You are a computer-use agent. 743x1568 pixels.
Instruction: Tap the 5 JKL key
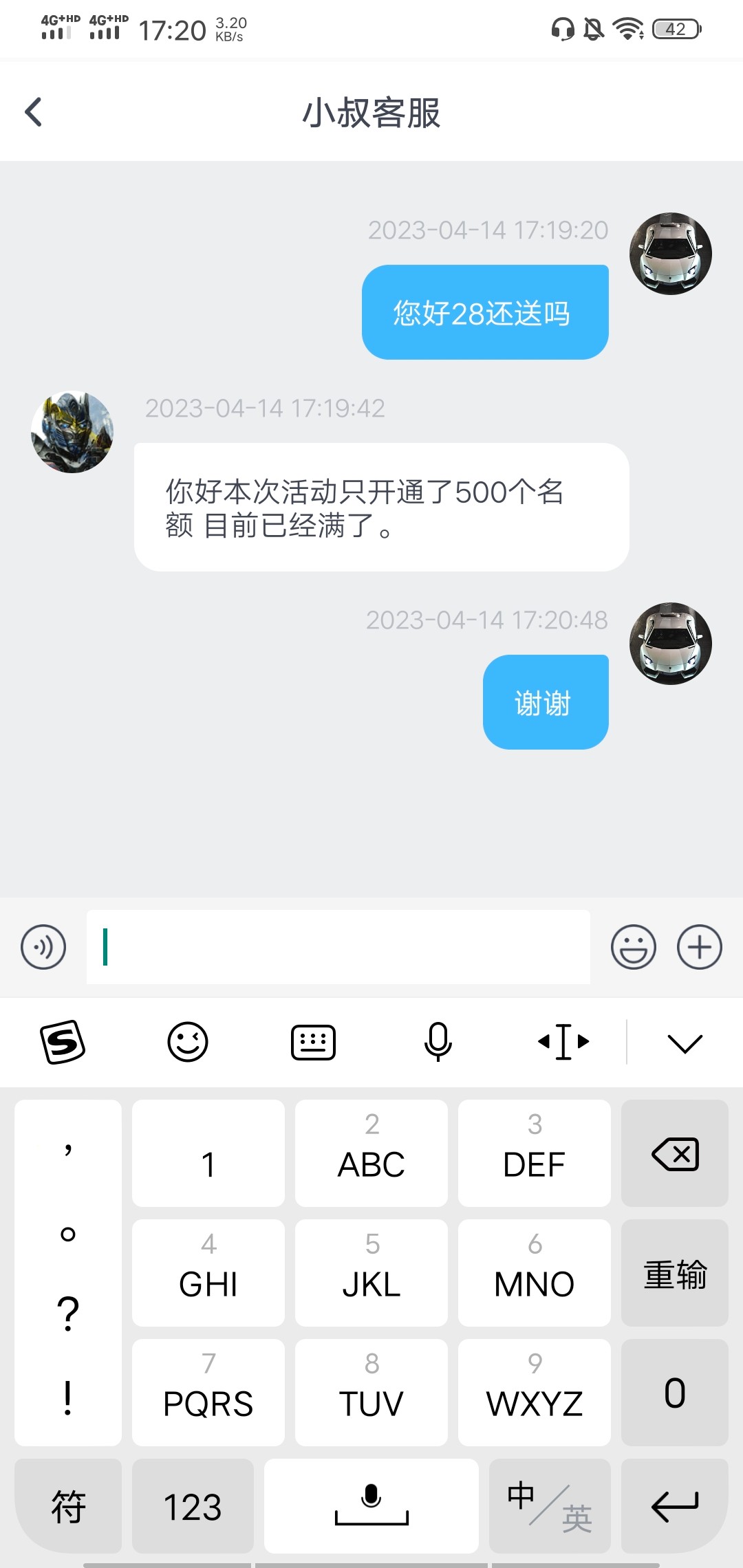(x=371, y=1273)
